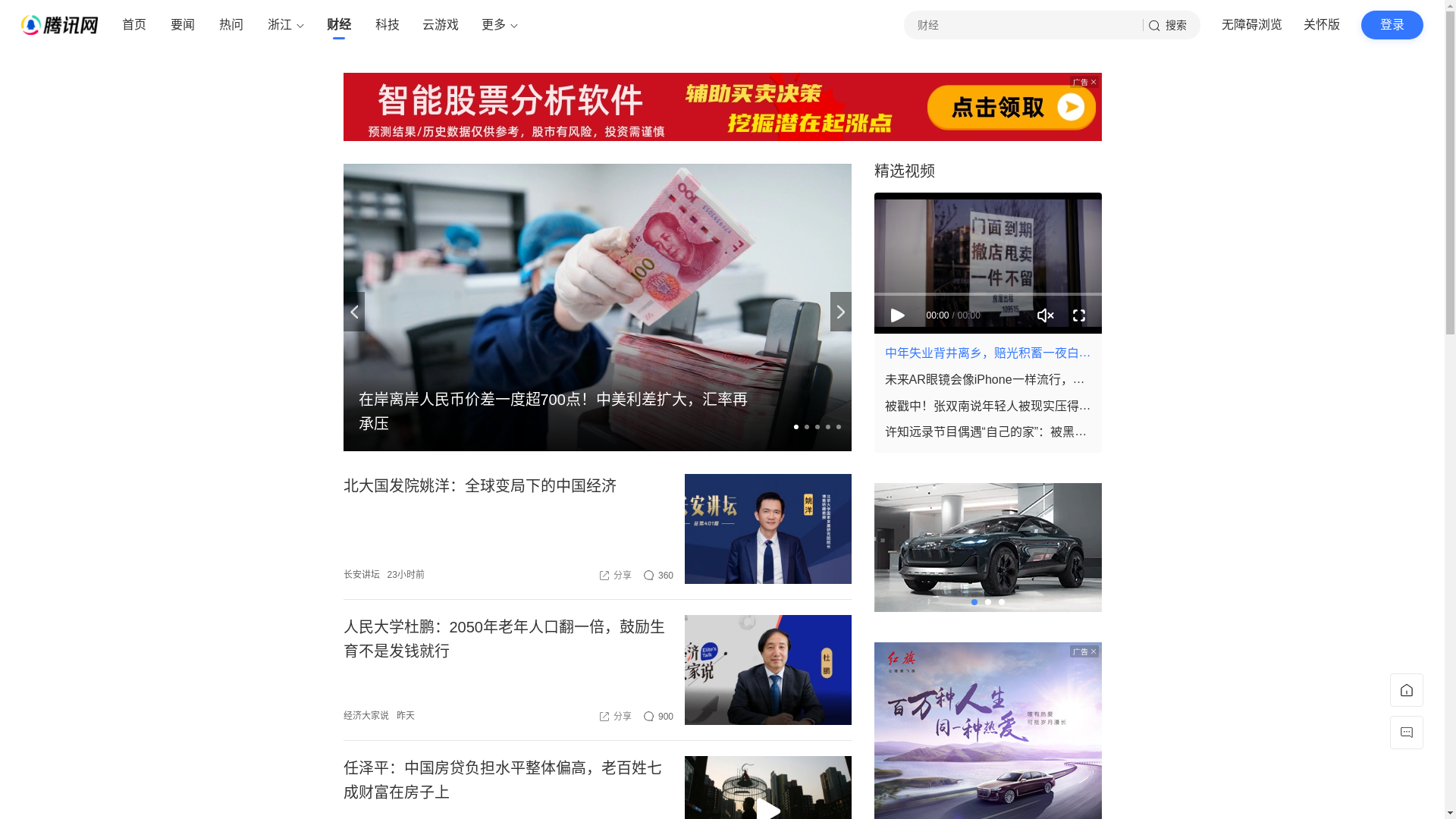Screen dimensions: 1456x819
Task: Open the 要闻 tab
Action: coord(183,25)
